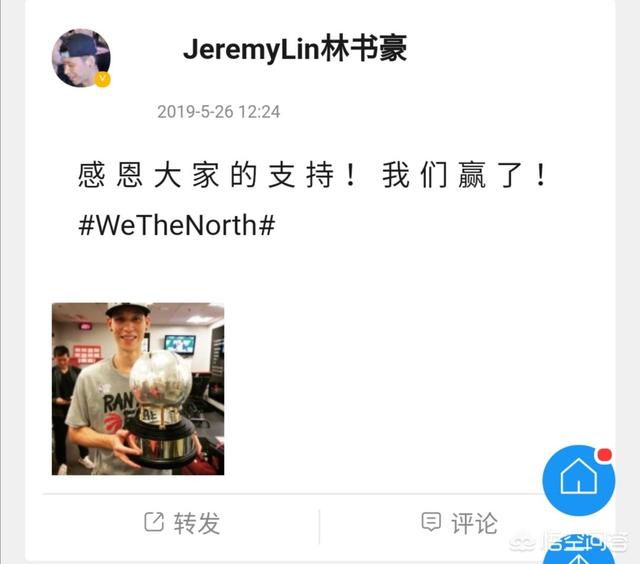
Task: View the trophy photo in full size
Action: (138, 389)
